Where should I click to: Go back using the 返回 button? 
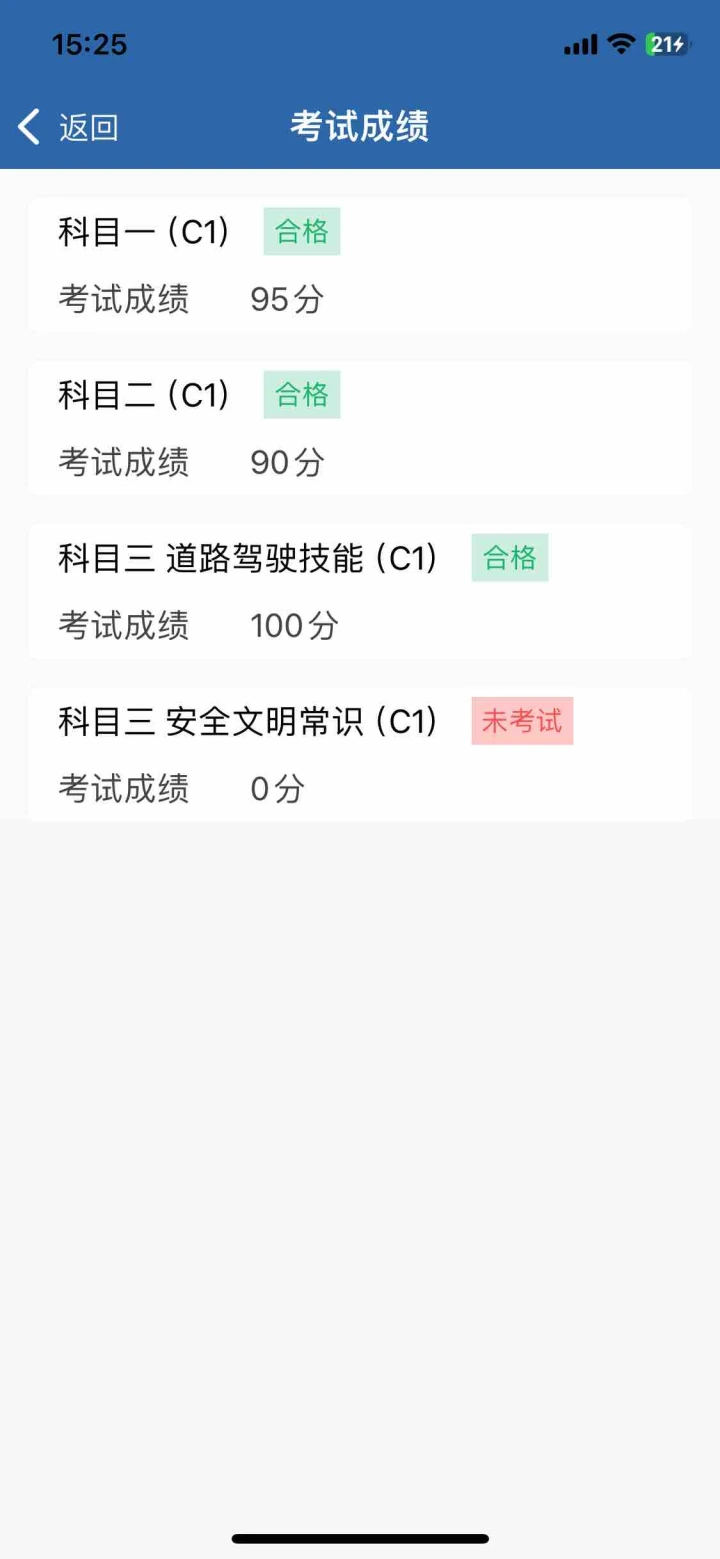(x=68, y=127)
